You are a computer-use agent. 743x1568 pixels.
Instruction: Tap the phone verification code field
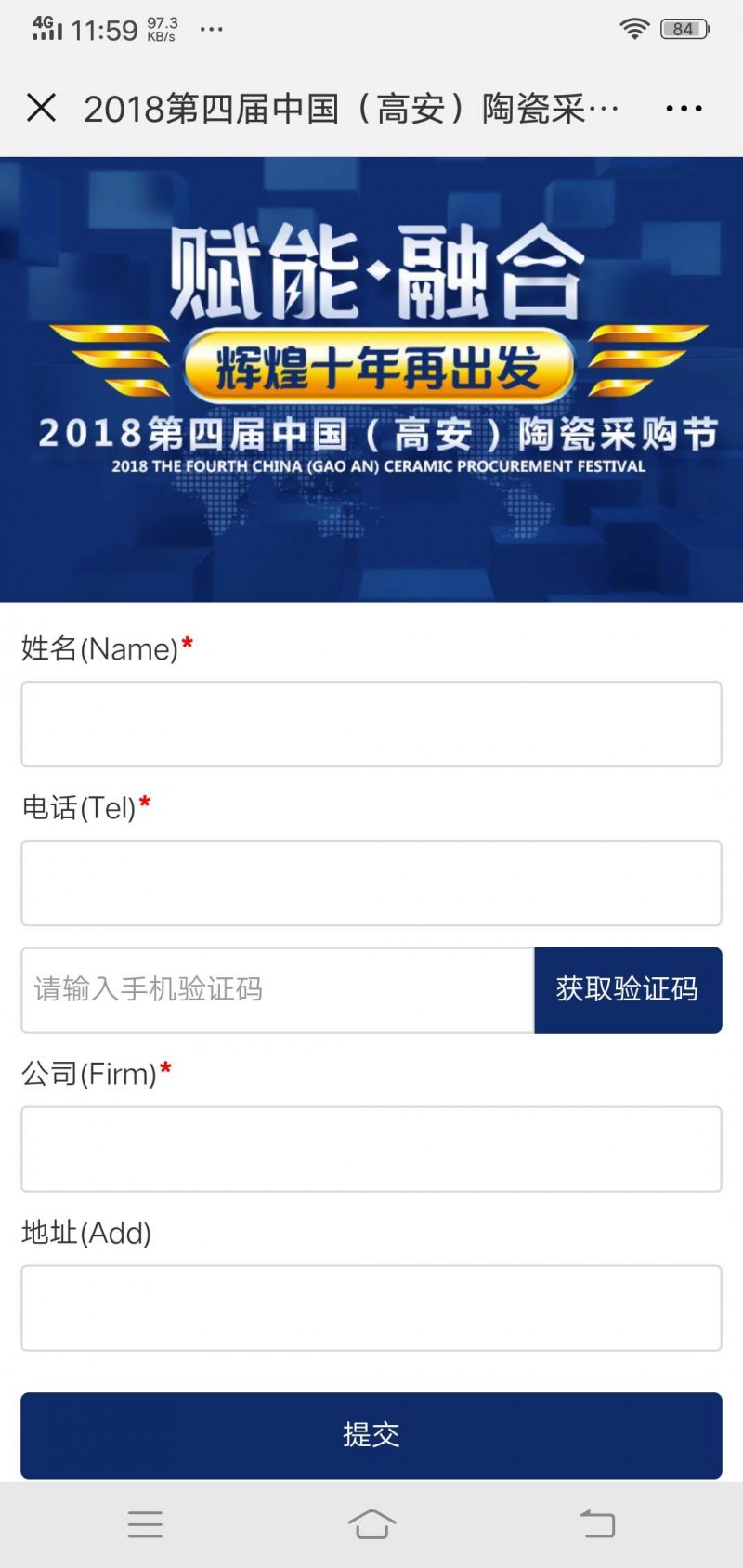coord(277,989)
